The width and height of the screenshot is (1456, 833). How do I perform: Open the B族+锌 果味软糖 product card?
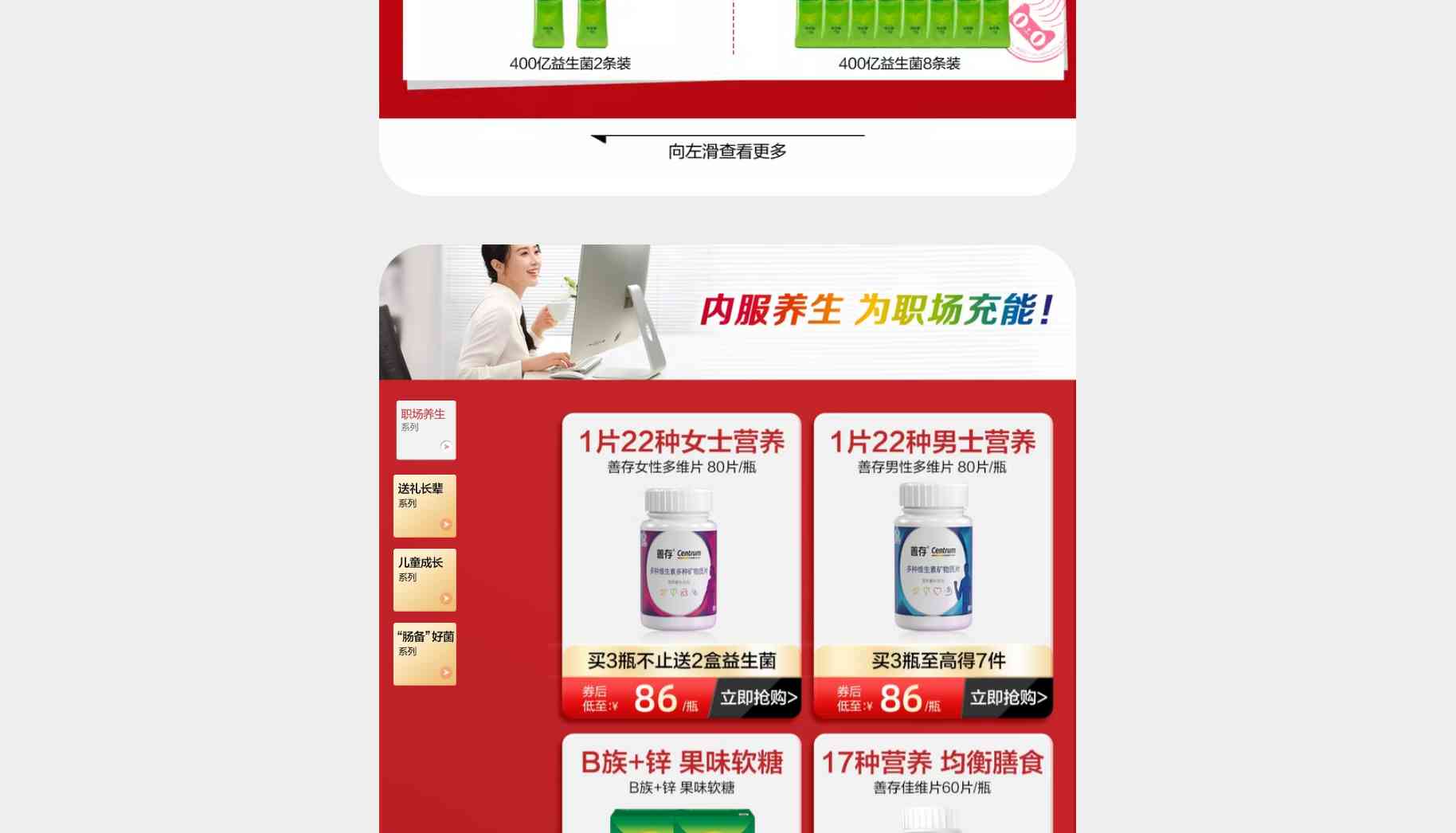click(681, 784)
